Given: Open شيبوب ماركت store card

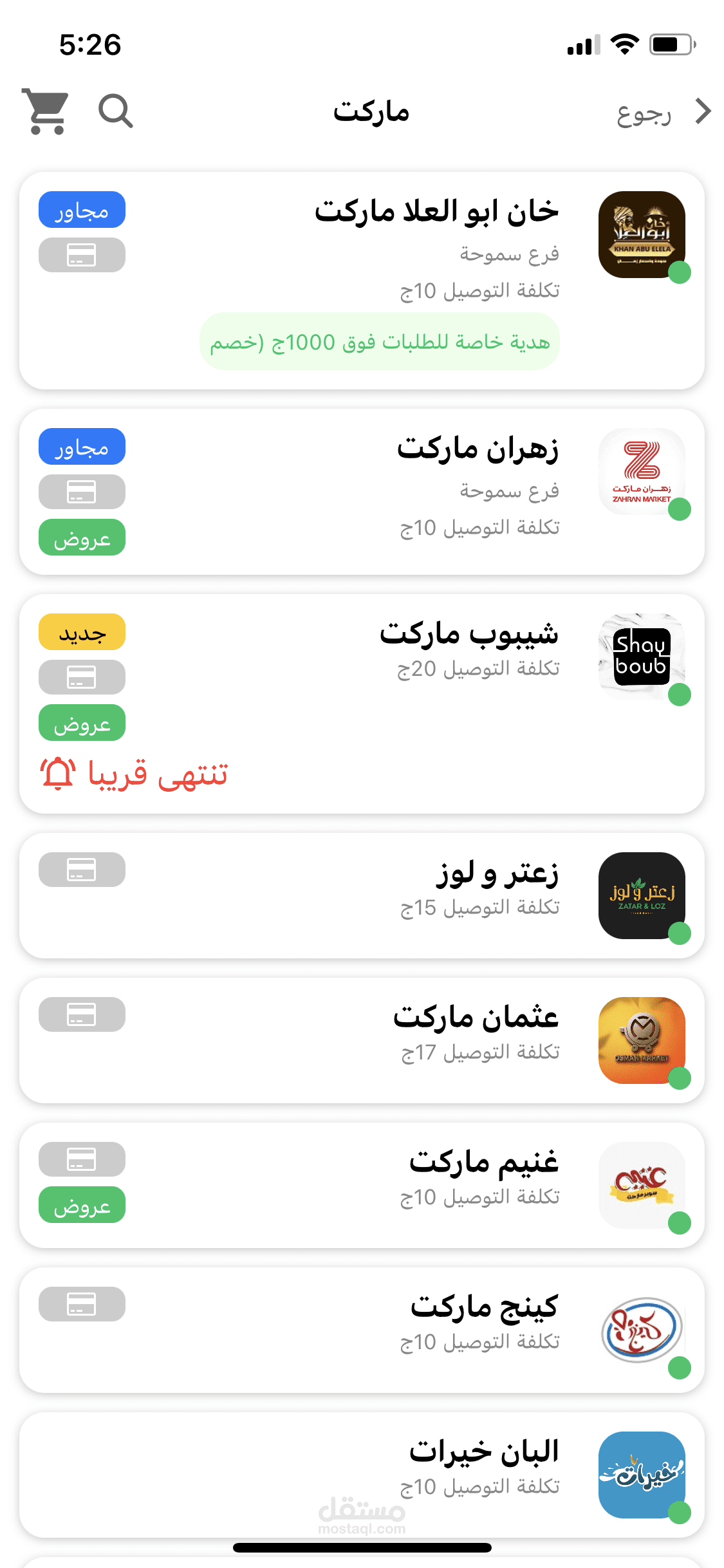Looking at the screenshot, I should (469, 635).
